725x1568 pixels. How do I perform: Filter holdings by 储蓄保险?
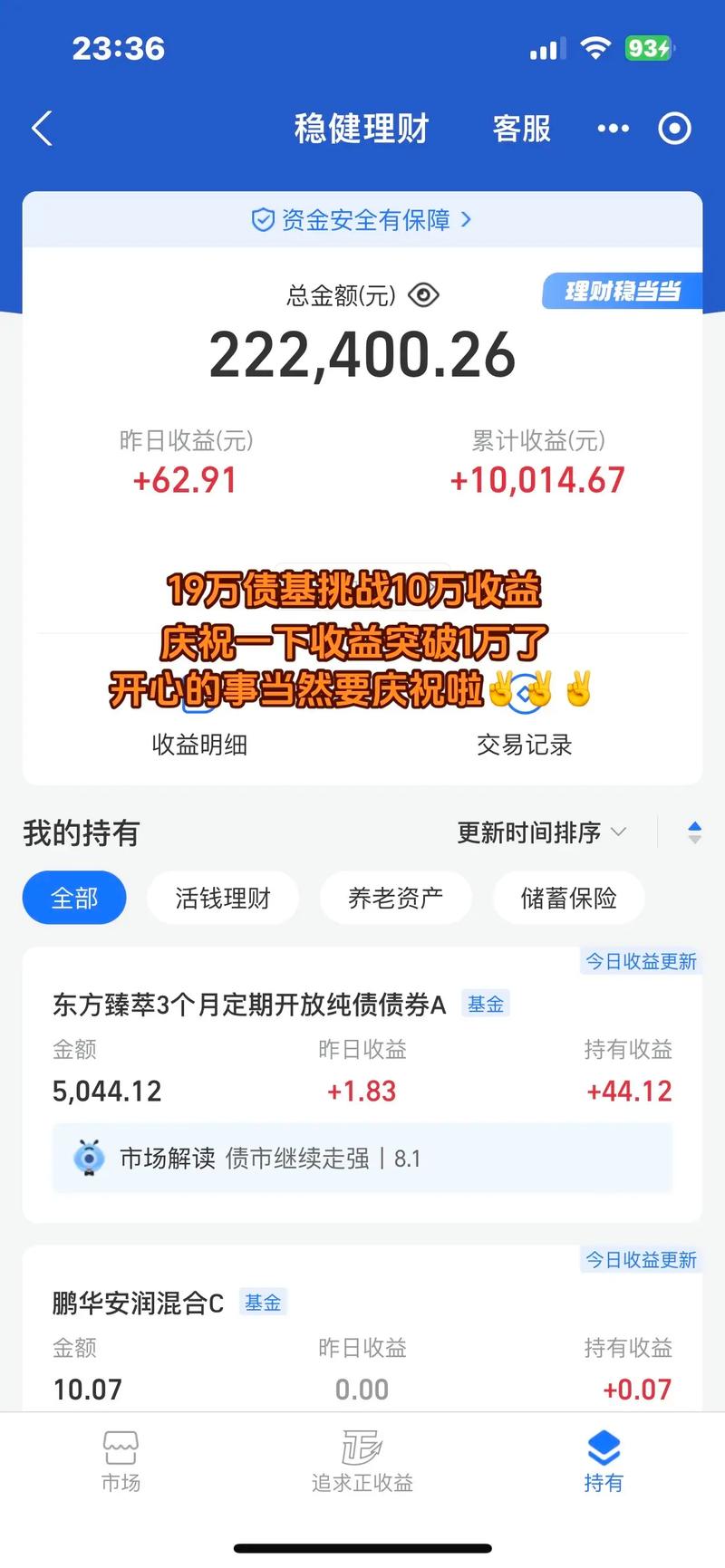pos(568,898)
